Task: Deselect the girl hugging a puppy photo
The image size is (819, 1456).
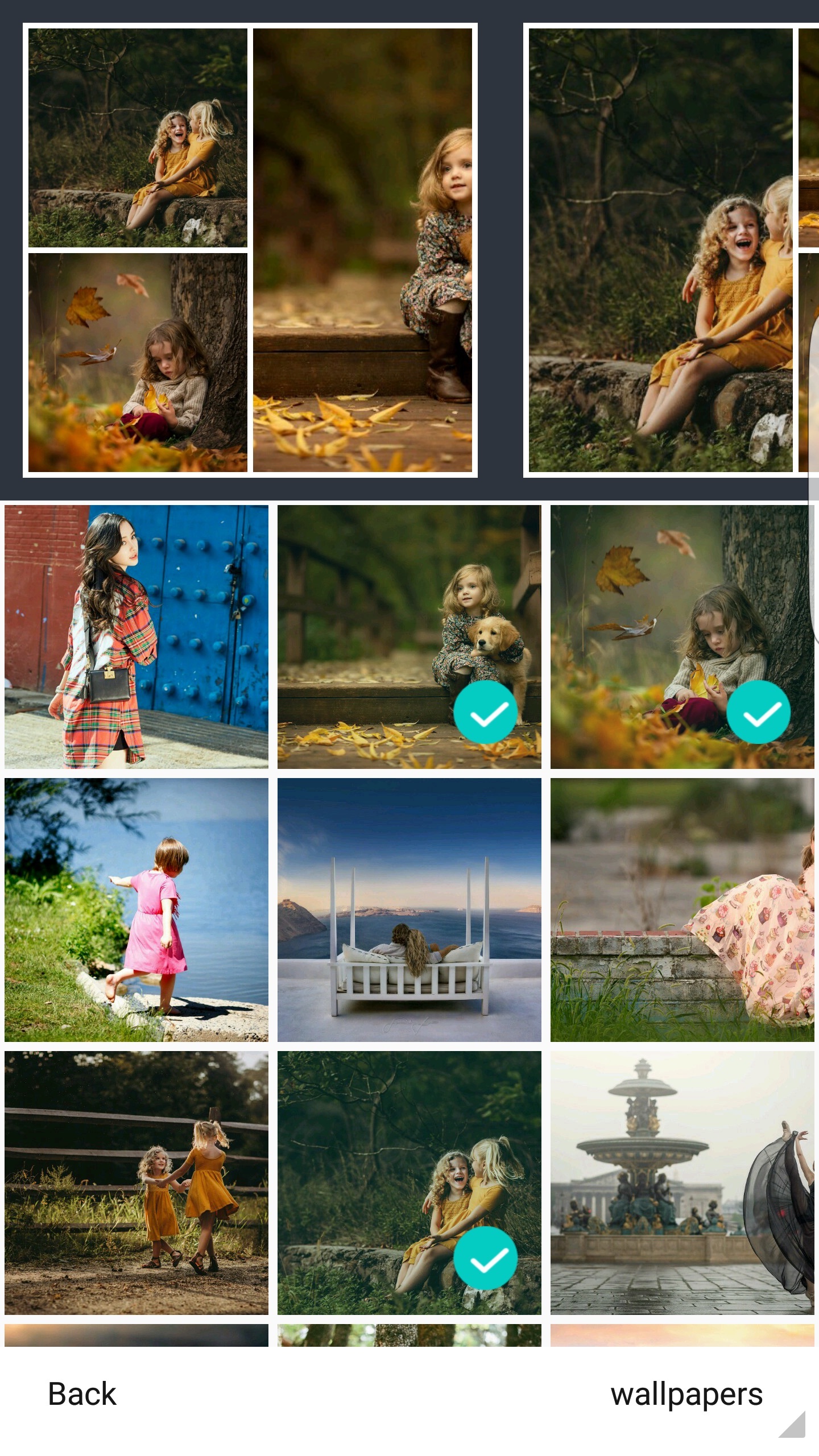Action: tap(409, 637)
